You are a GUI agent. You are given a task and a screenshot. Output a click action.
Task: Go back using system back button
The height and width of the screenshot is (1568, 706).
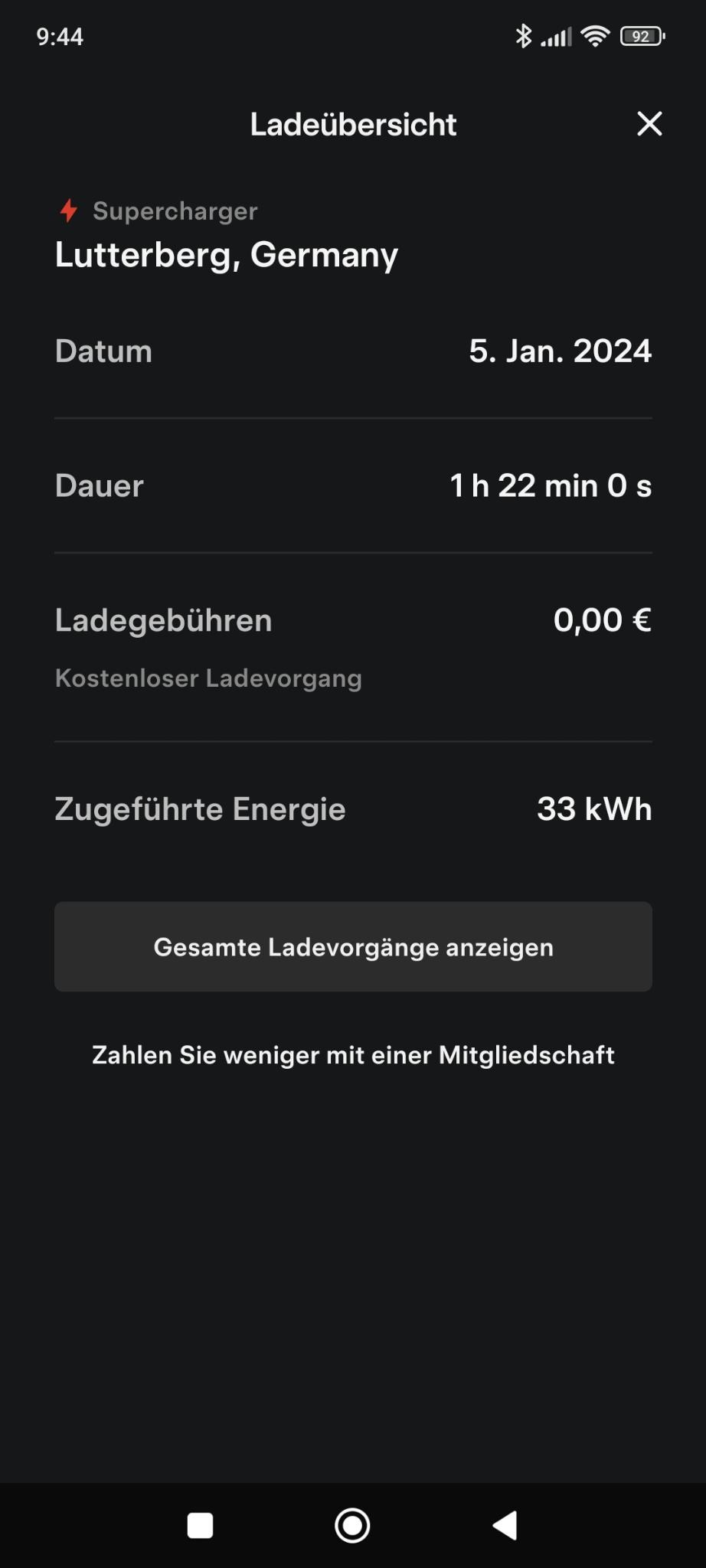tap(505, 1525)
